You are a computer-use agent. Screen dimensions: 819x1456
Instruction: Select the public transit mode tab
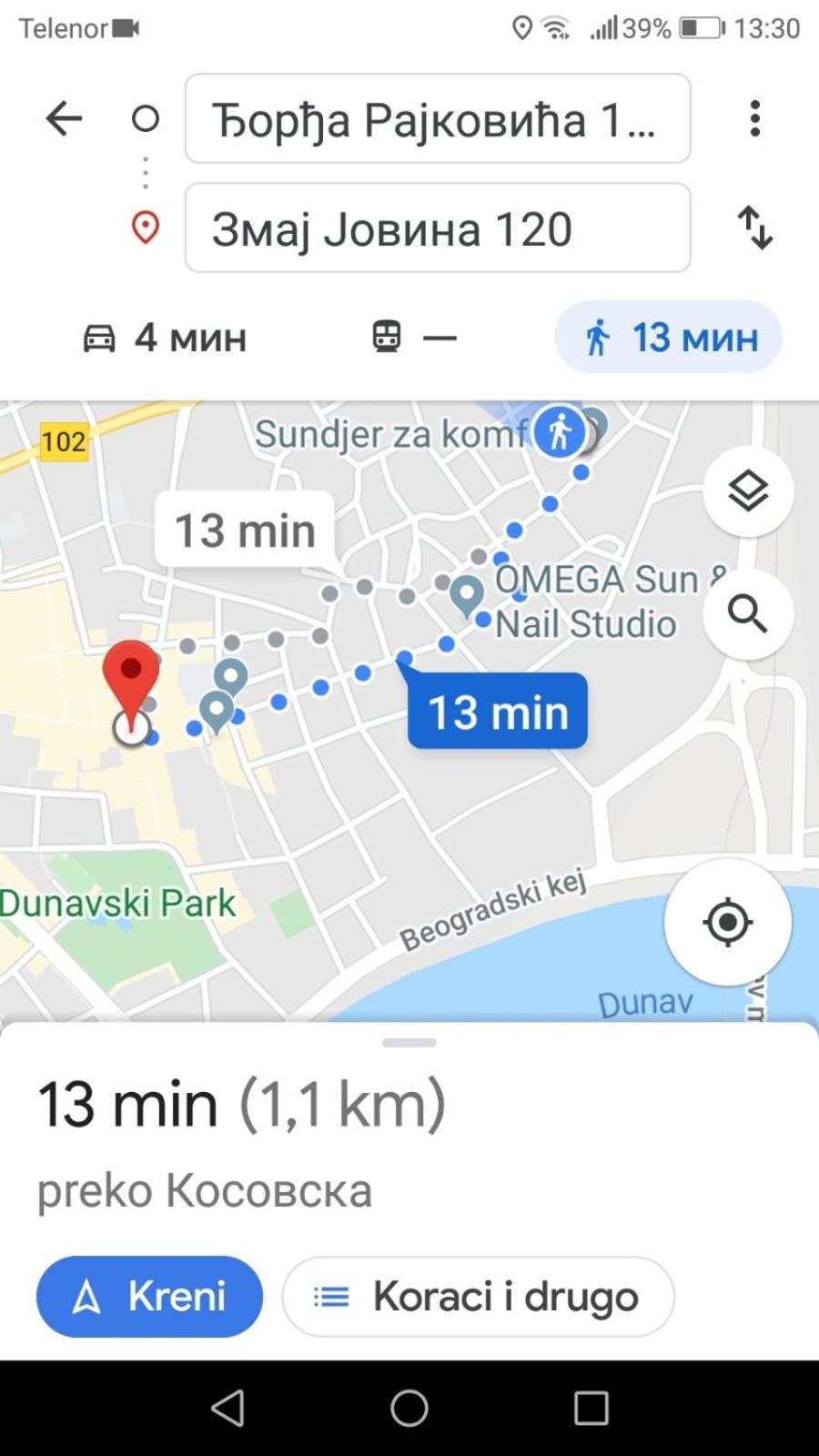pos(414,338)
